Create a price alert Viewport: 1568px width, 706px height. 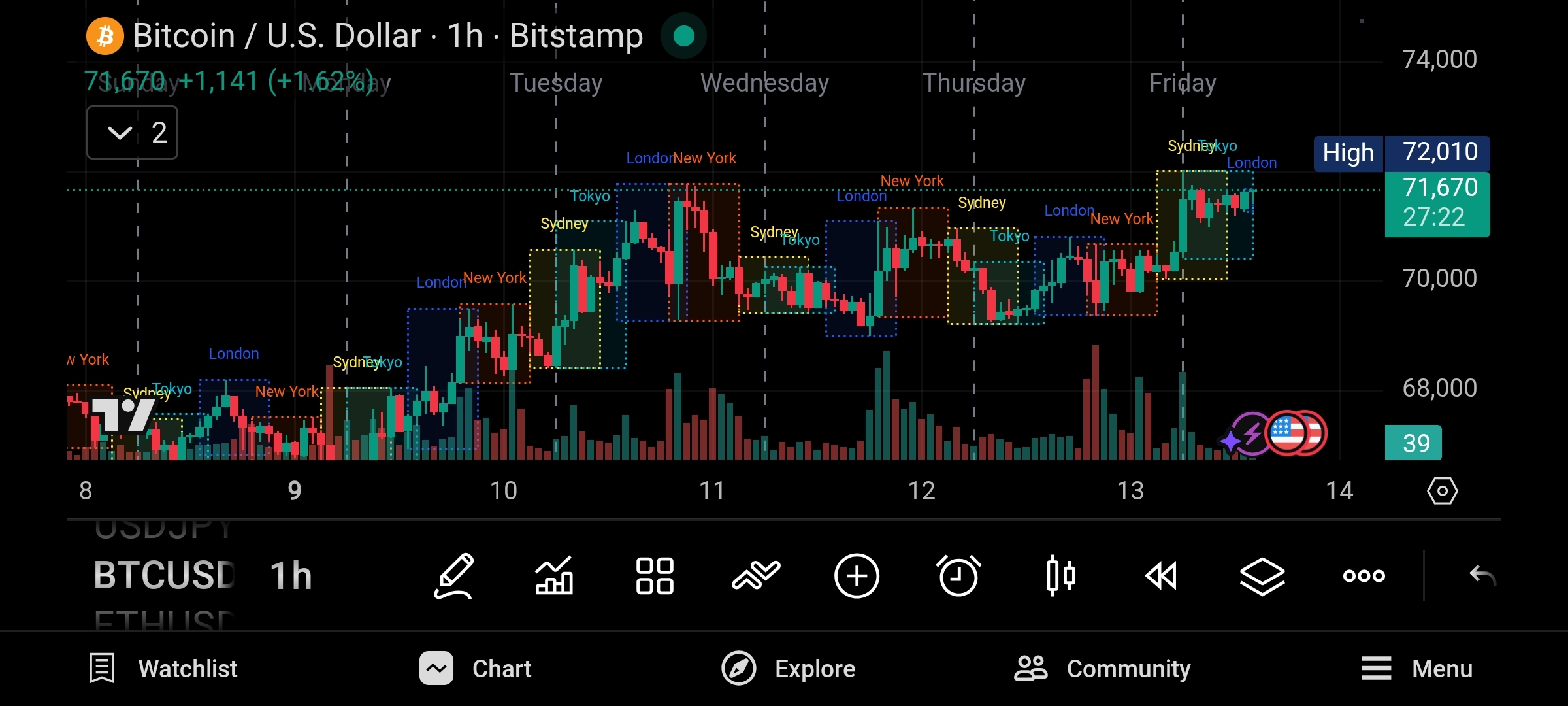tap(958, 576)
